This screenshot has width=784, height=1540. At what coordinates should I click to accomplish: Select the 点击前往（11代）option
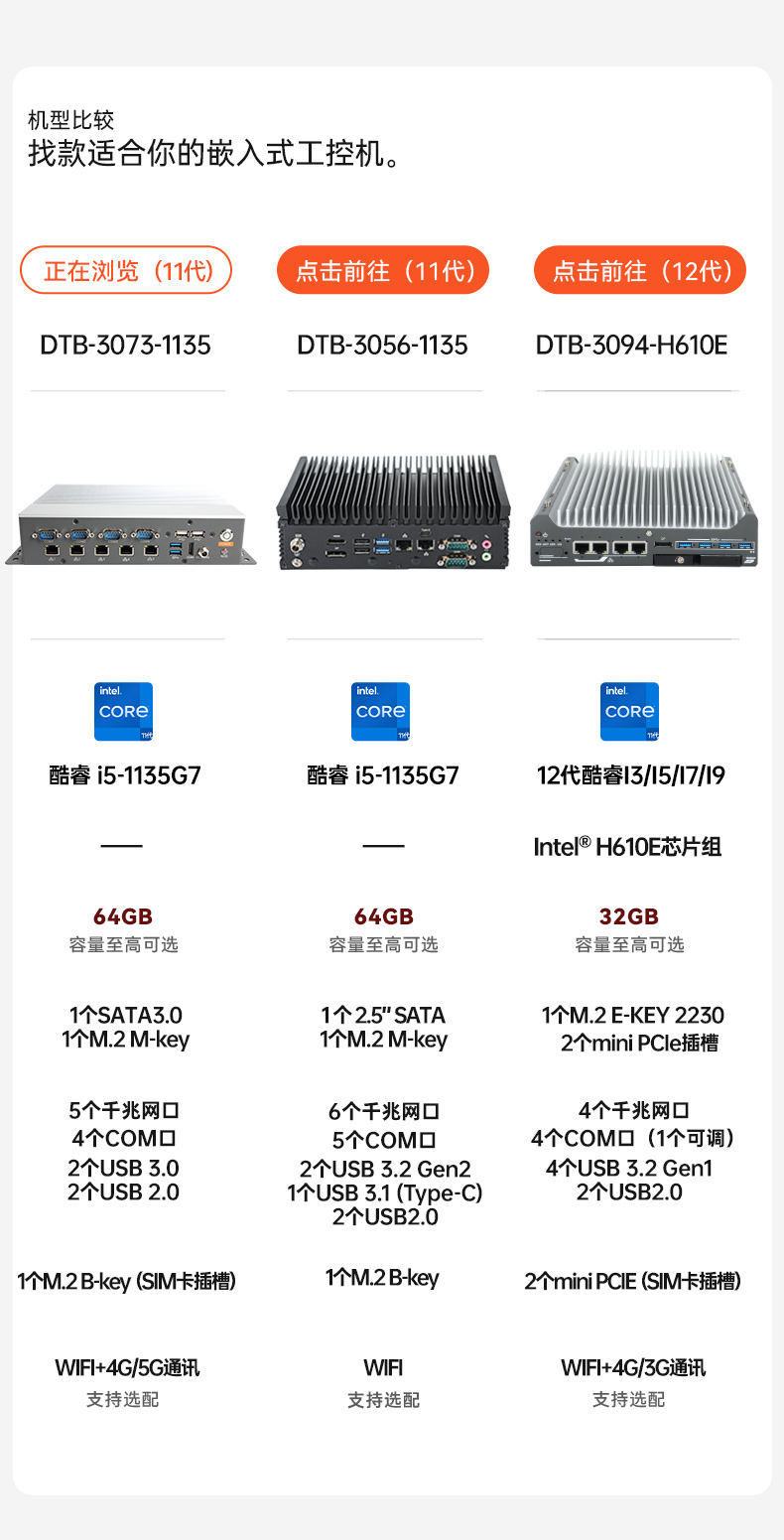(383, 269)
